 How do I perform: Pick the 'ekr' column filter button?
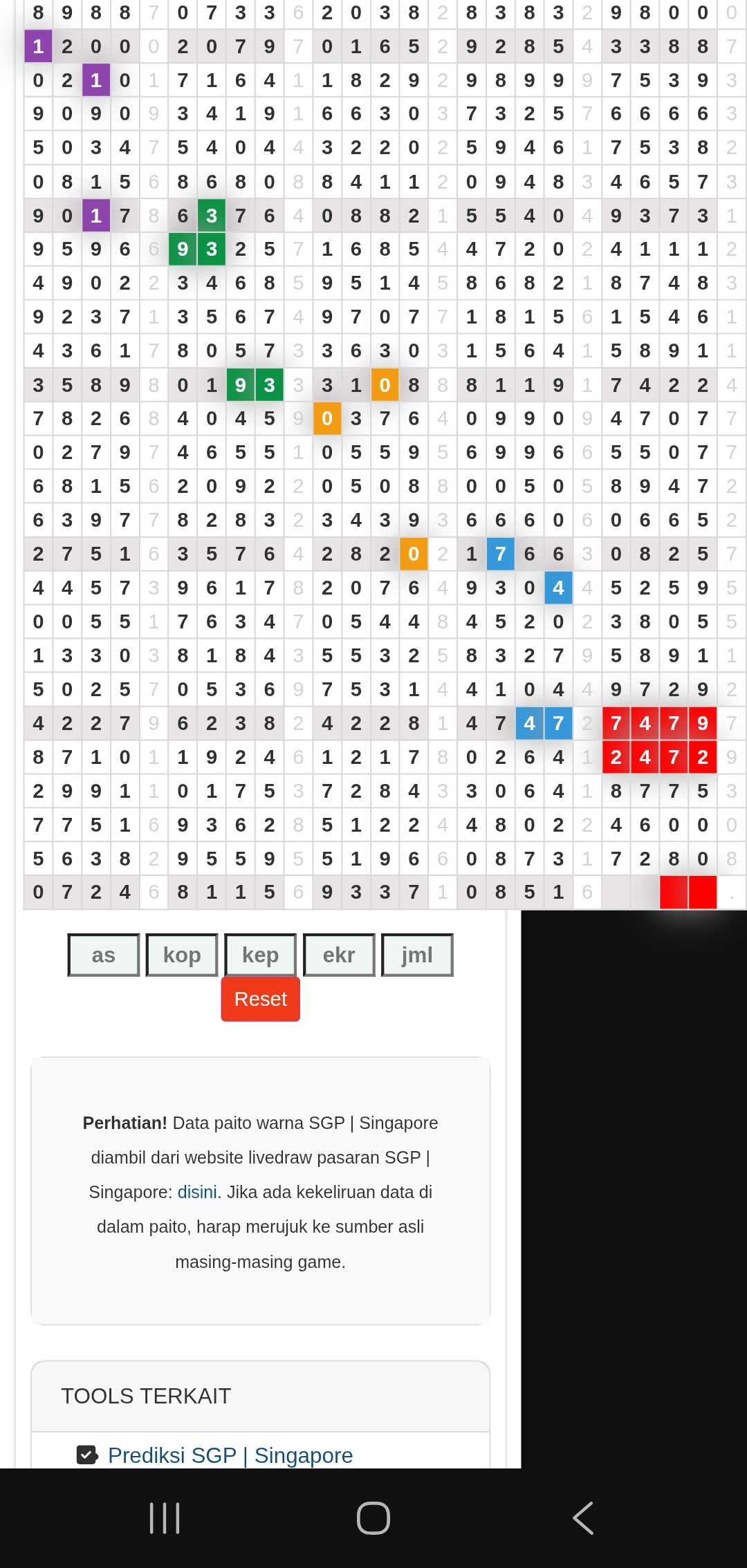[x=339, y=955]
